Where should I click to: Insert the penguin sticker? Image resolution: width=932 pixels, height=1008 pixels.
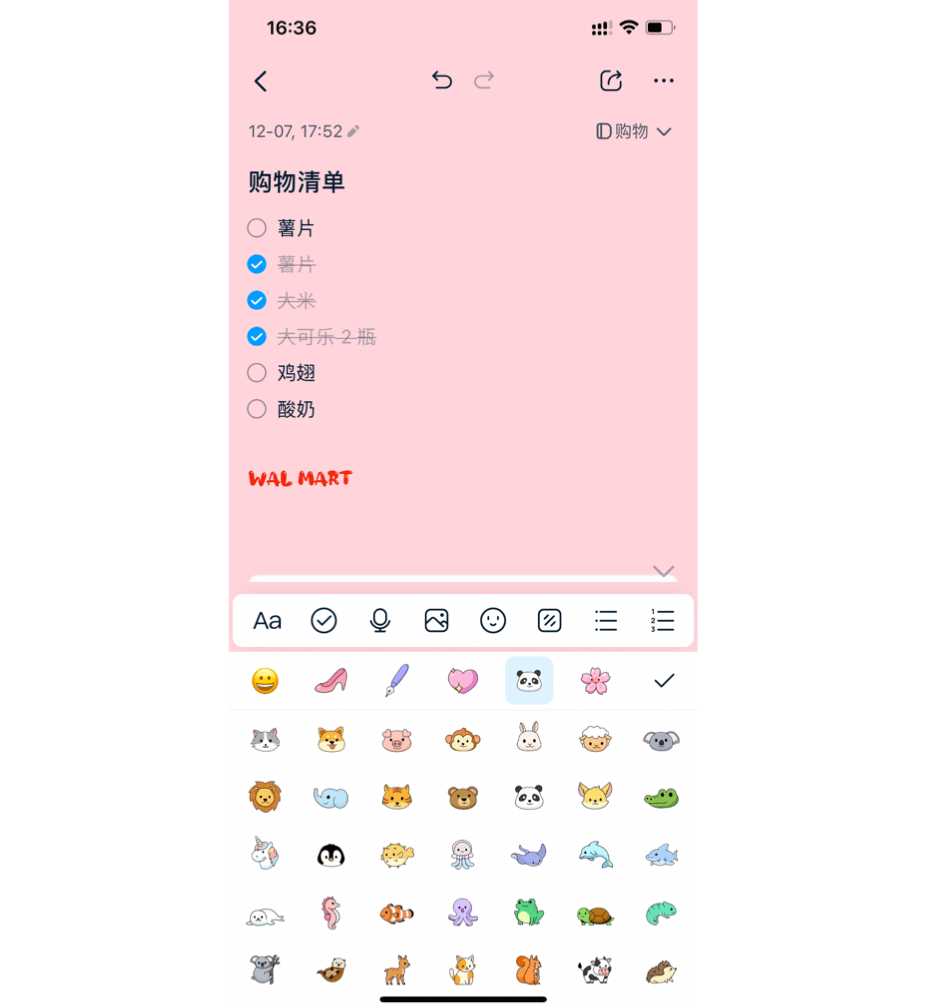coord(331,855)
